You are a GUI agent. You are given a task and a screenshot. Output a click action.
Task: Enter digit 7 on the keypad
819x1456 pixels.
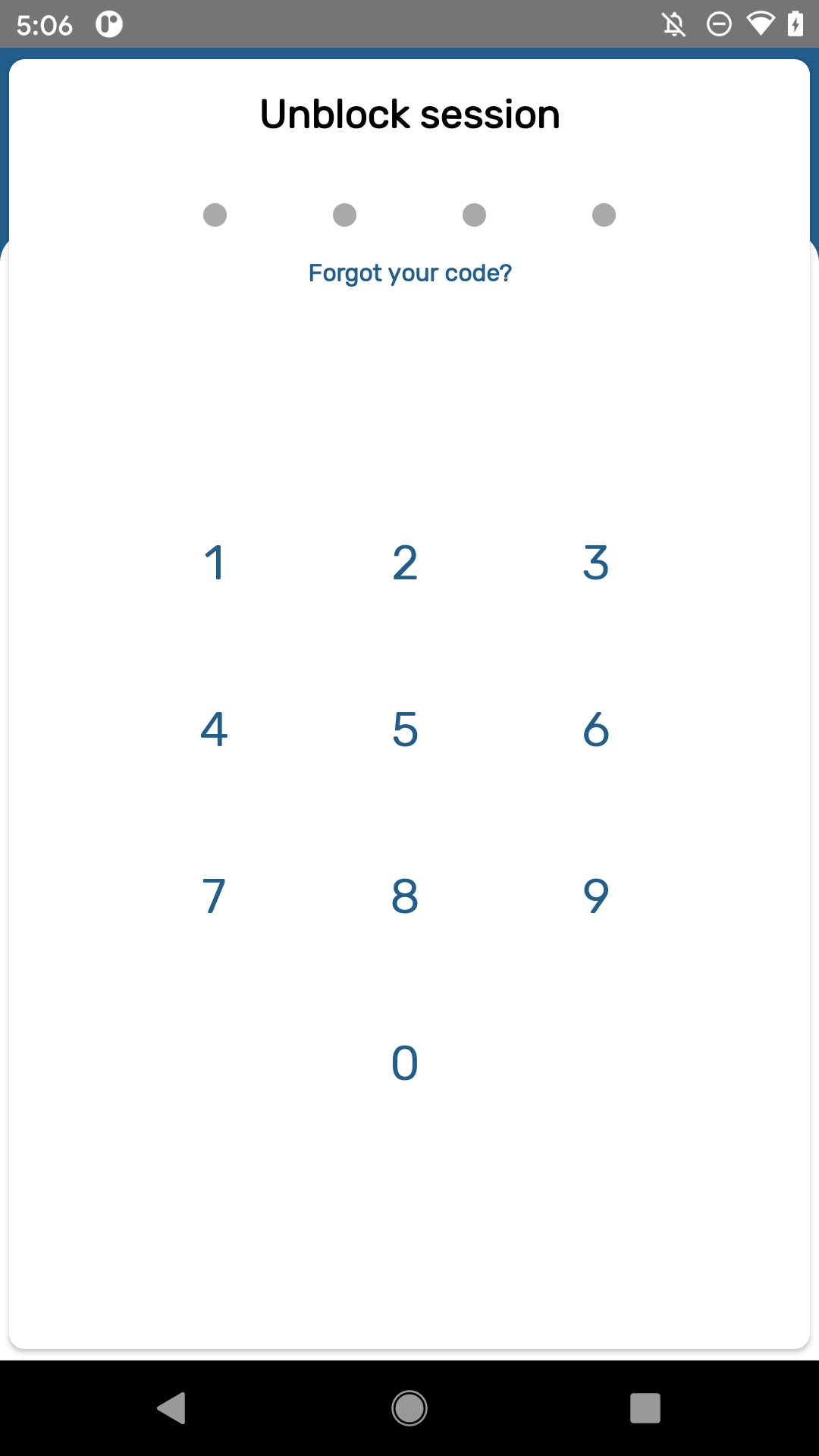pos(215,896)
